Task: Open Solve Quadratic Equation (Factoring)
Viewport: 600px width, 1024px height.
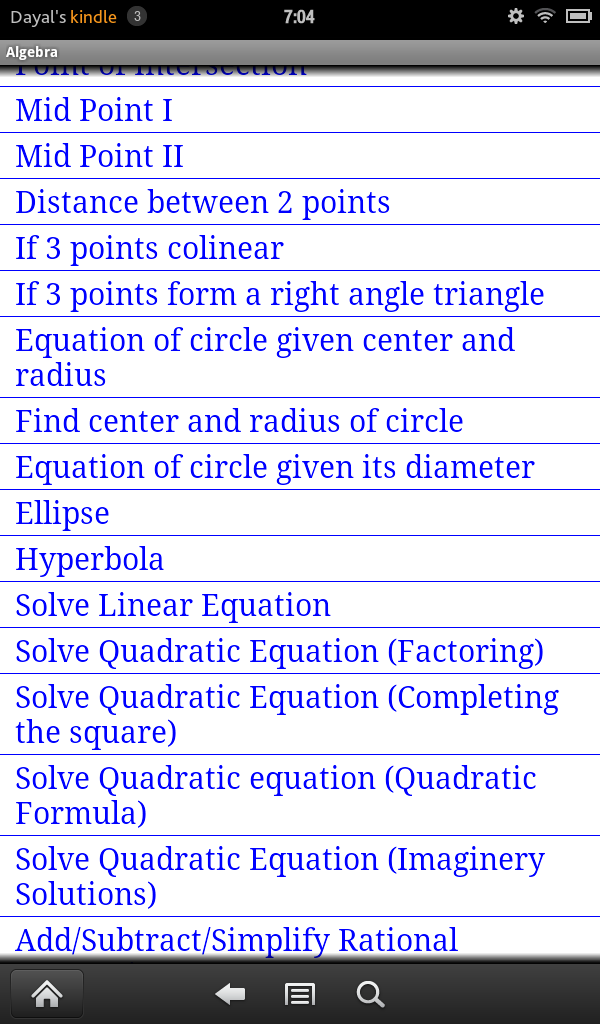Action: tap(280, 651)
